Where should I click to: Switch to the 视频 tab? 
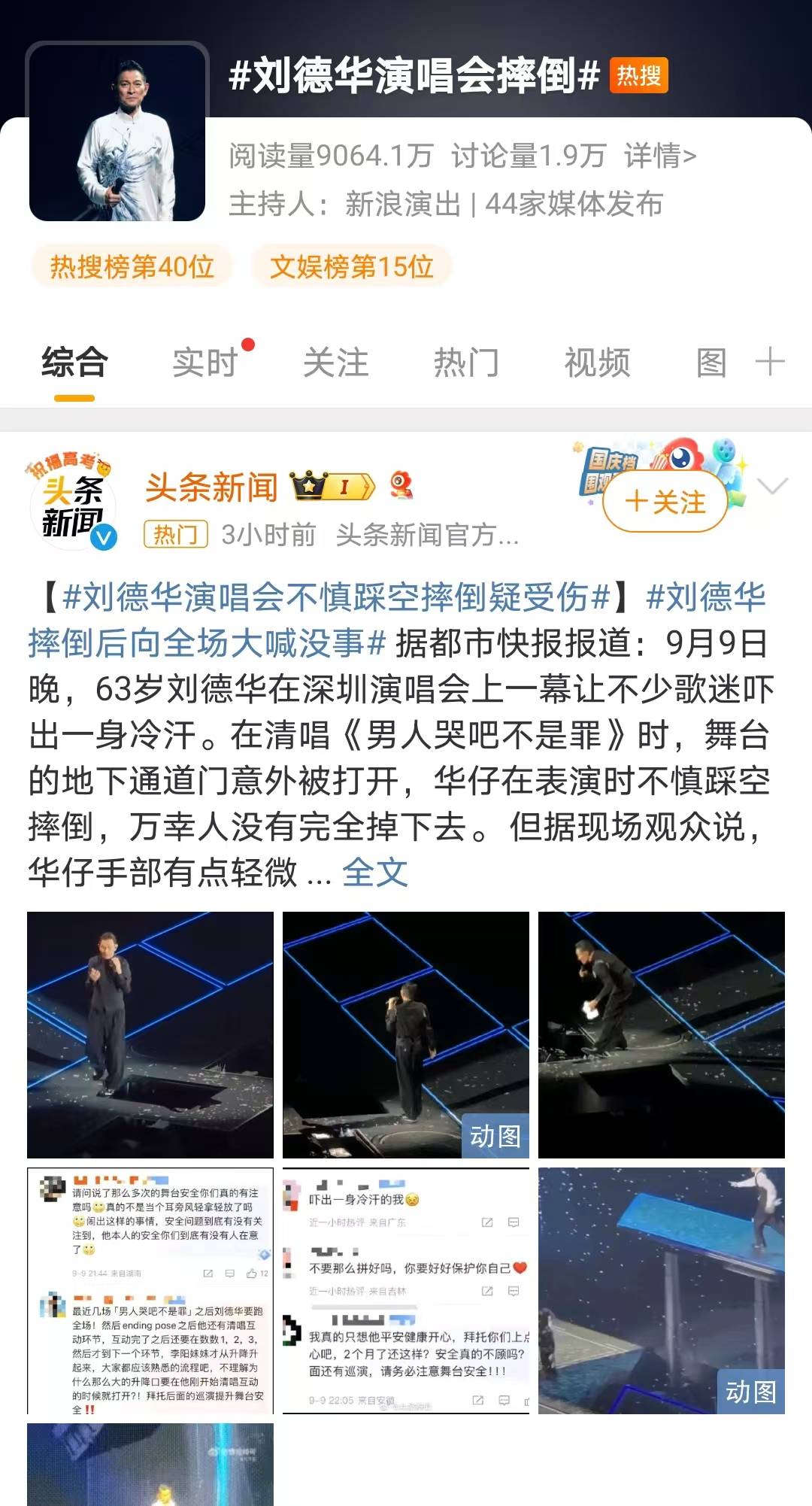click(x=597, y=363)
